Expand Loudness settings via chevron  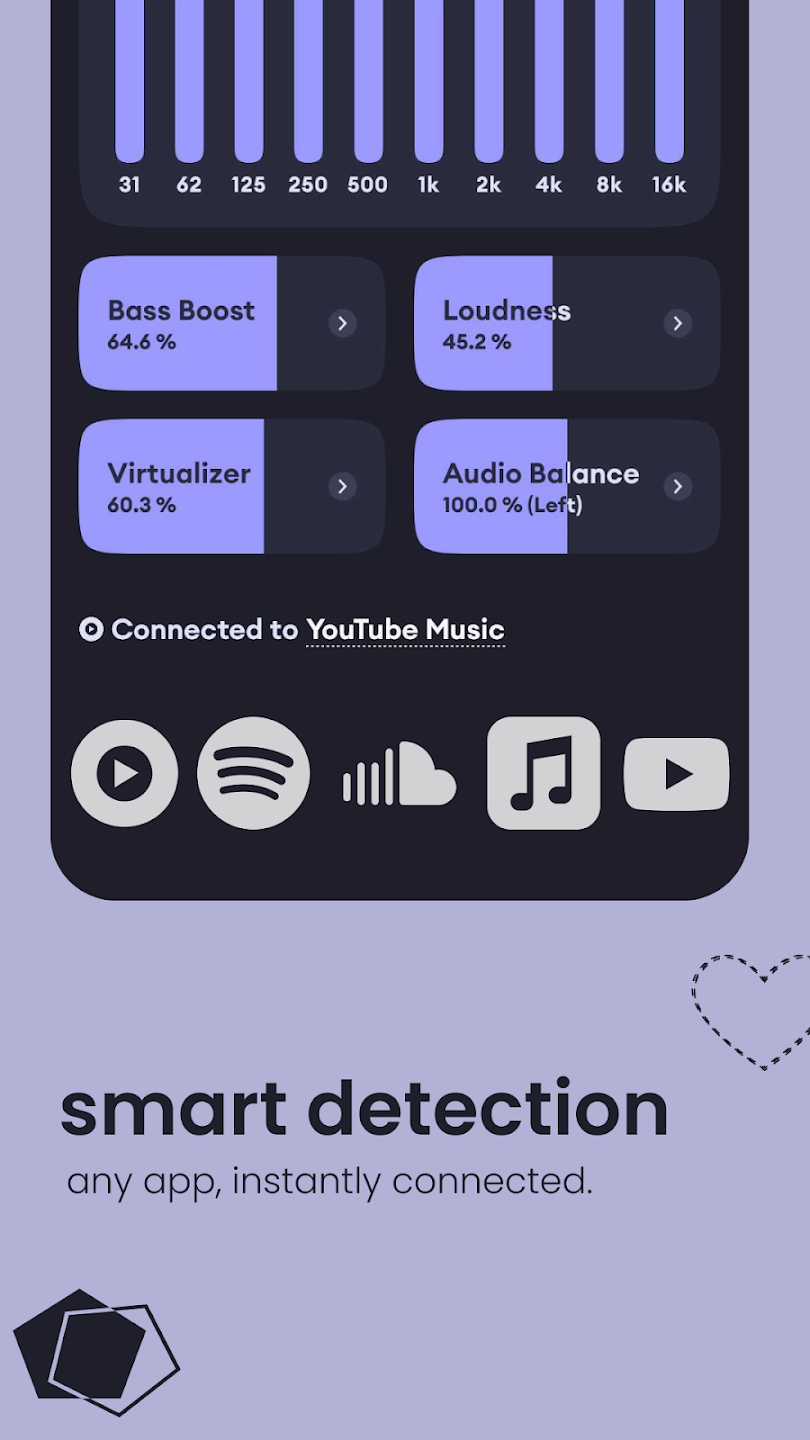point(677,323)
